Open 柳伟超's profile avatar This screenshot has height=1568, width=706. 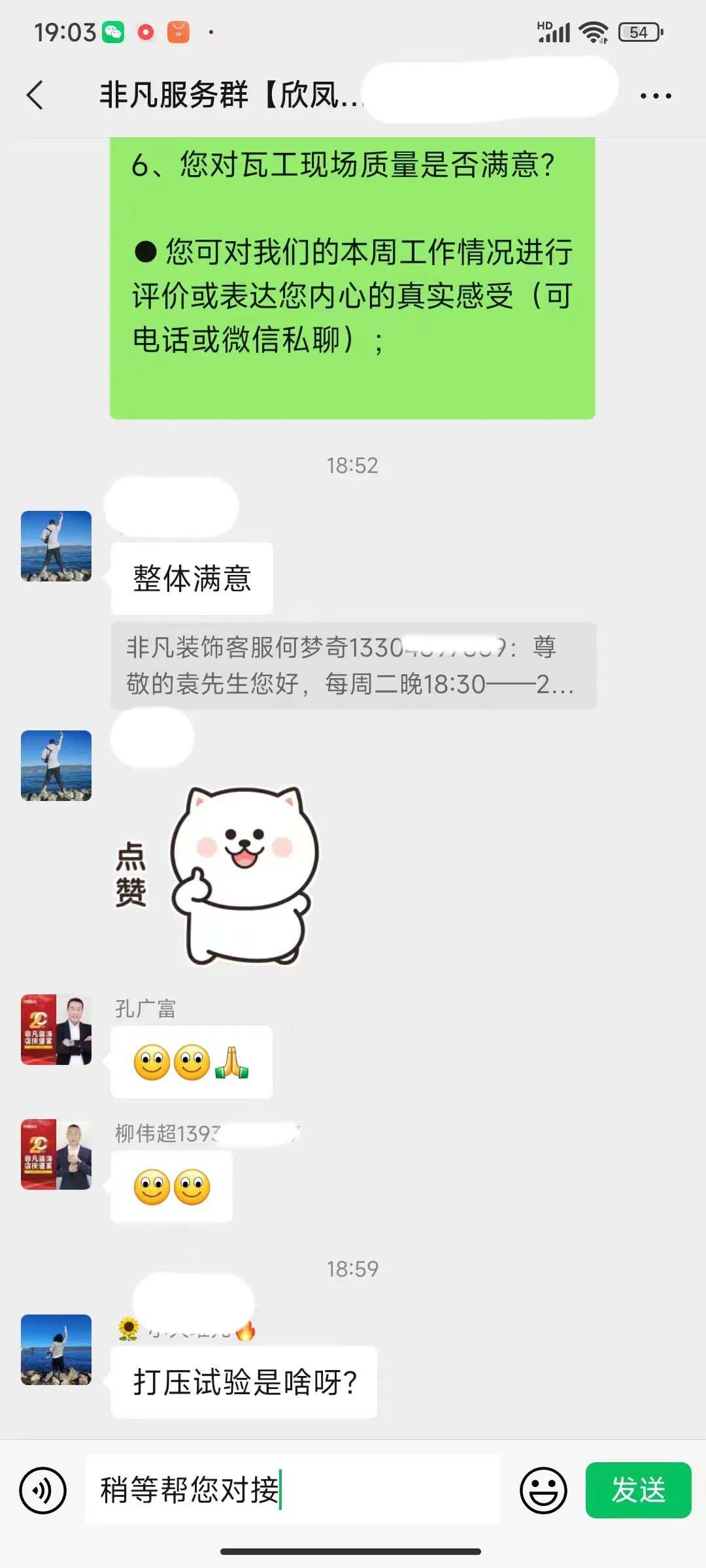(56, 1154)
